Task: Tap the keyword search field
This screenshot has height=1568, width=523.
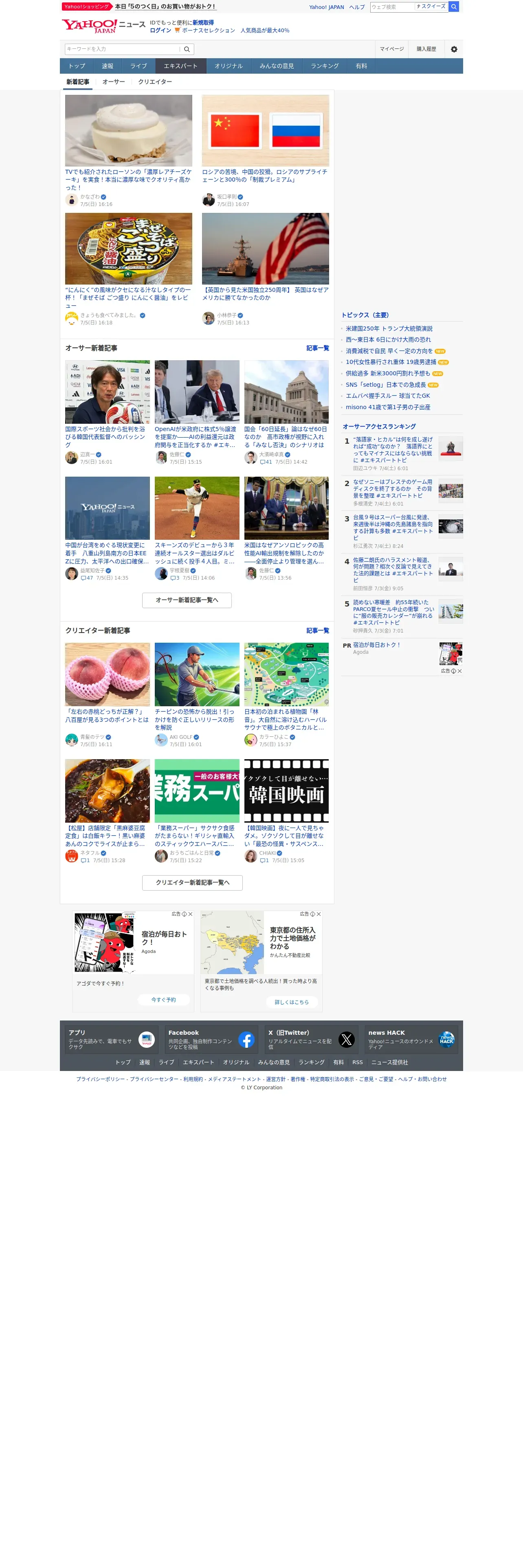Action: pyautogui.click(x=122, y=49)
